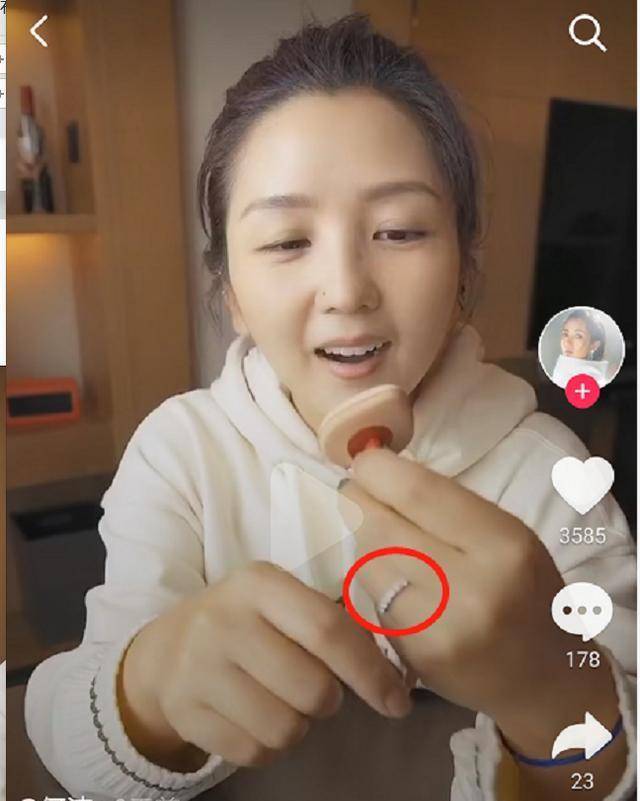Like this video with the heart icon
Viewport: 640px width, 801px height.
click(583, 485)
